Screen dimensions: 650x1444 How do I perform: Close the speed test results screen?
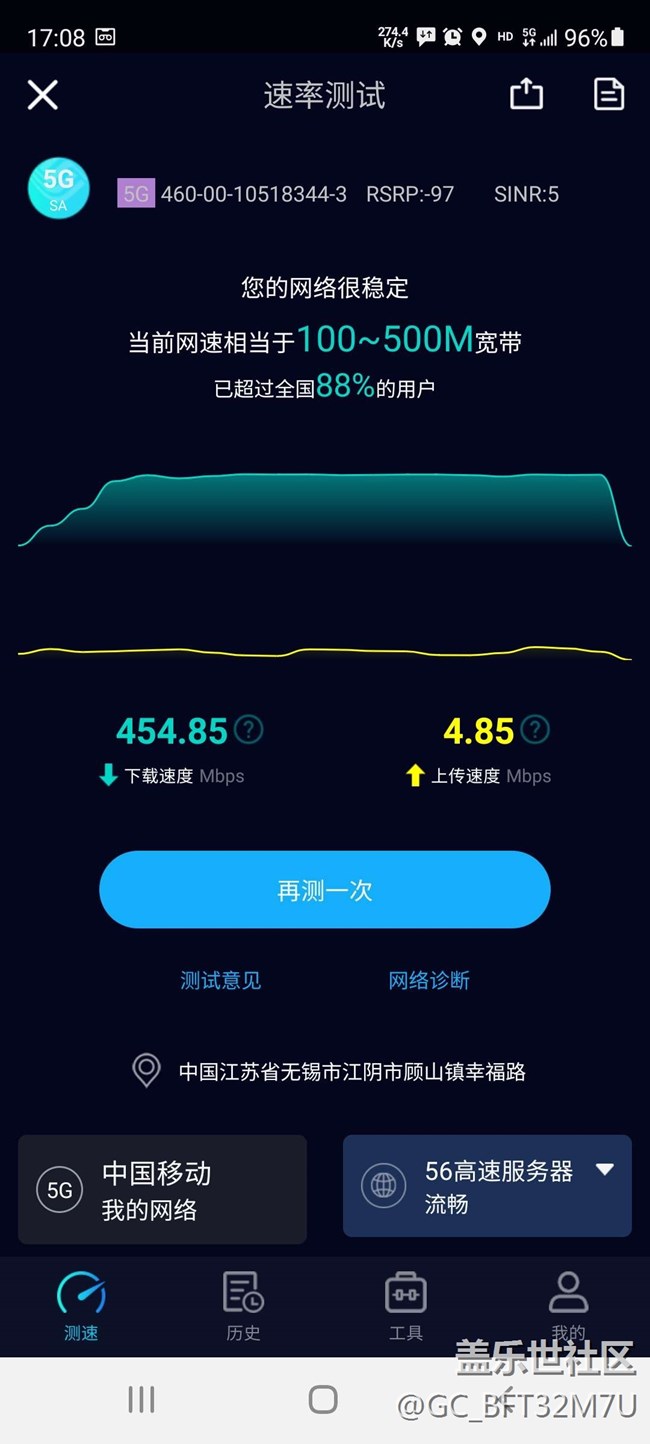click(42, 95)
